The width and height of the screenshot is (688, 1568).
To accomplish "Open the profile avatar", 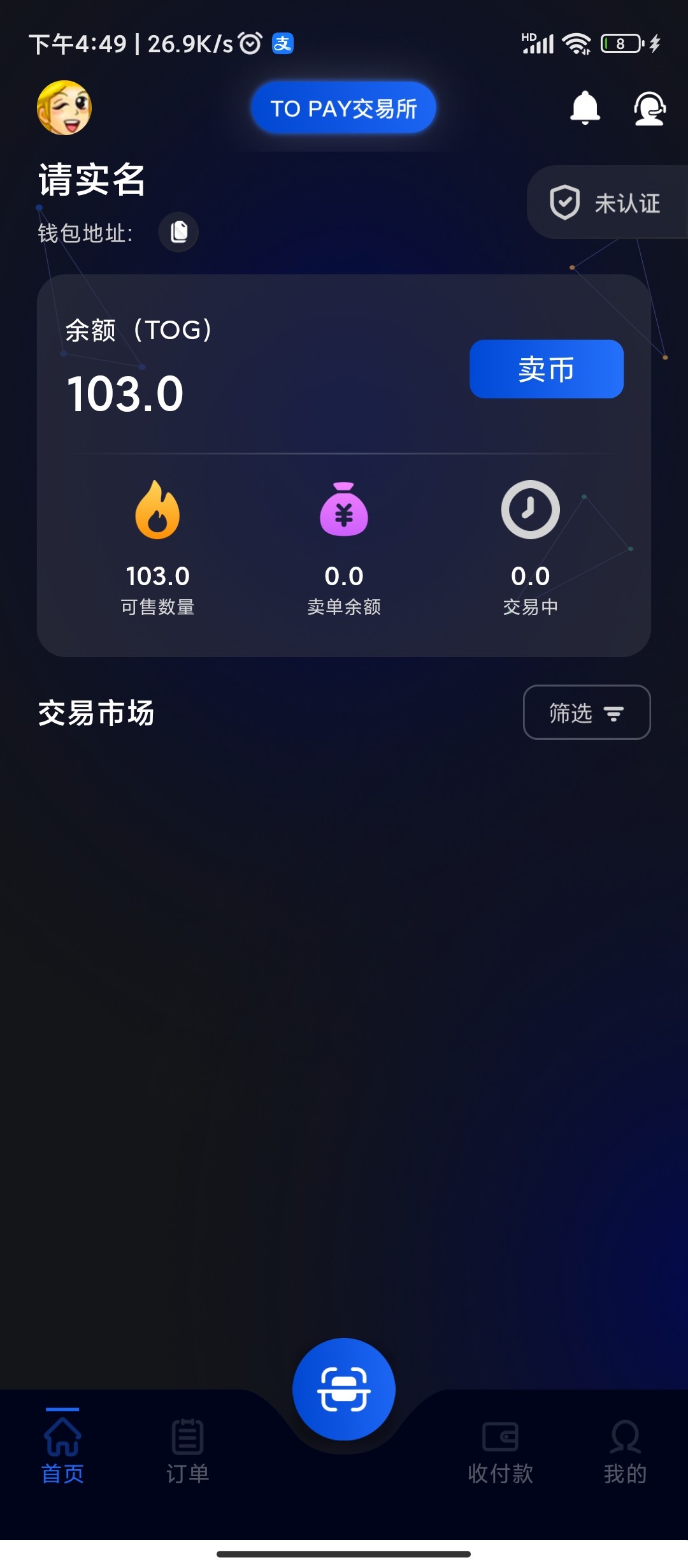I will [64, 108].
